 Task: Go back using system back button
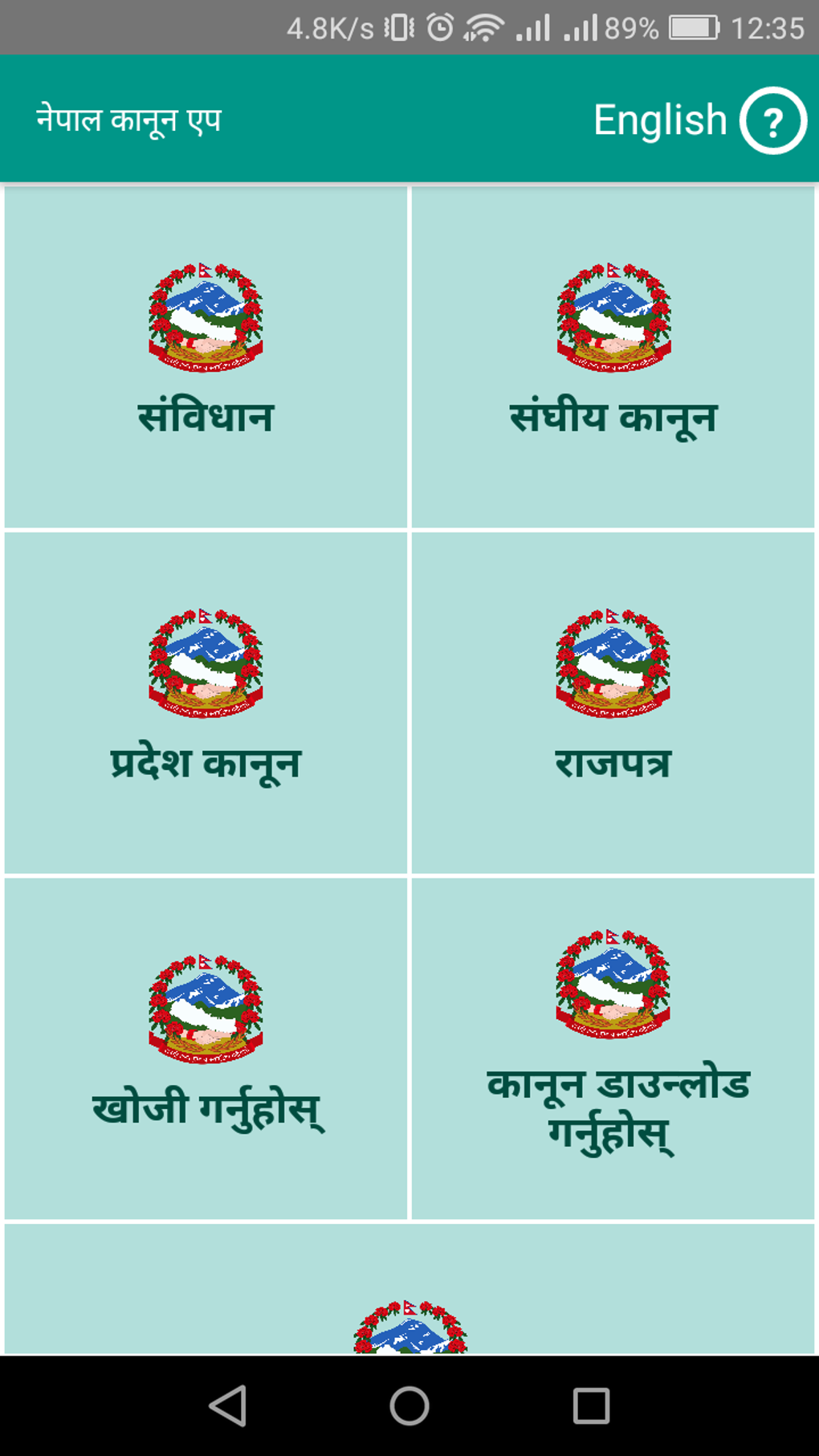[228, 1405]
